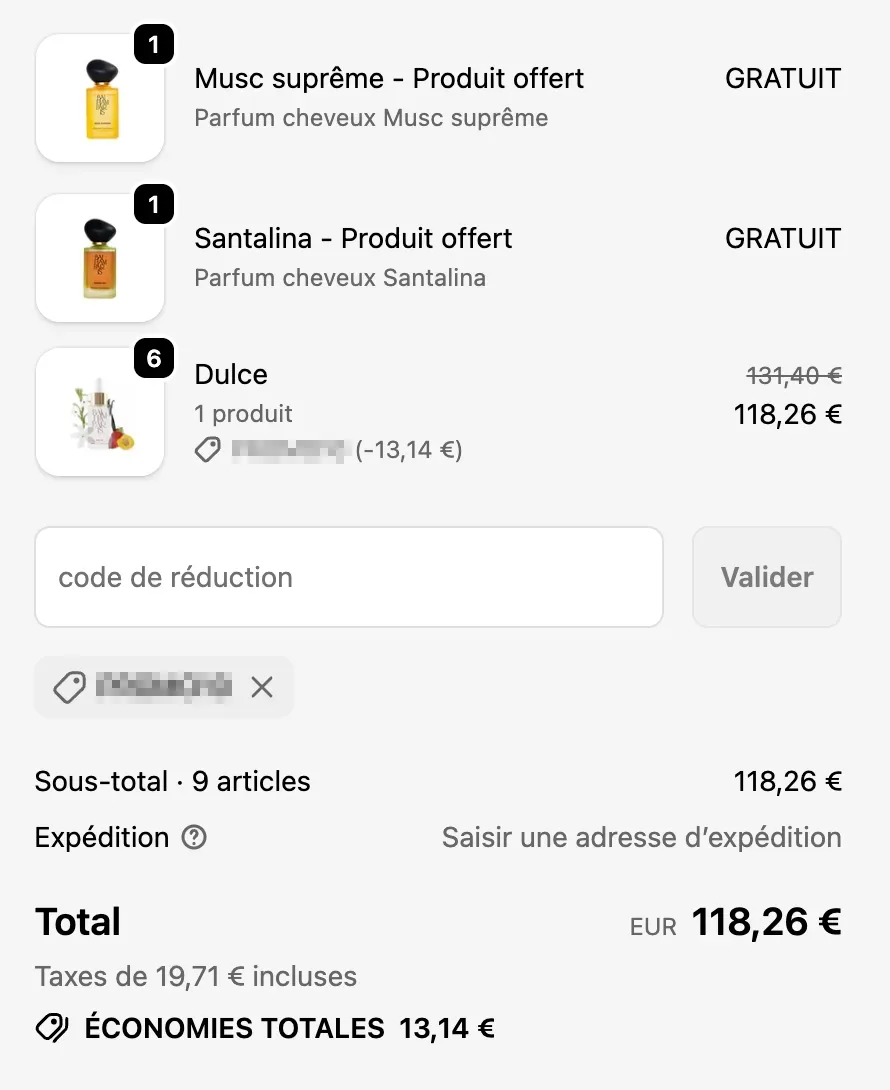Click the quantity badge 6 on Dulce
Screen dimensions: 890x1090
click(155, 360)
